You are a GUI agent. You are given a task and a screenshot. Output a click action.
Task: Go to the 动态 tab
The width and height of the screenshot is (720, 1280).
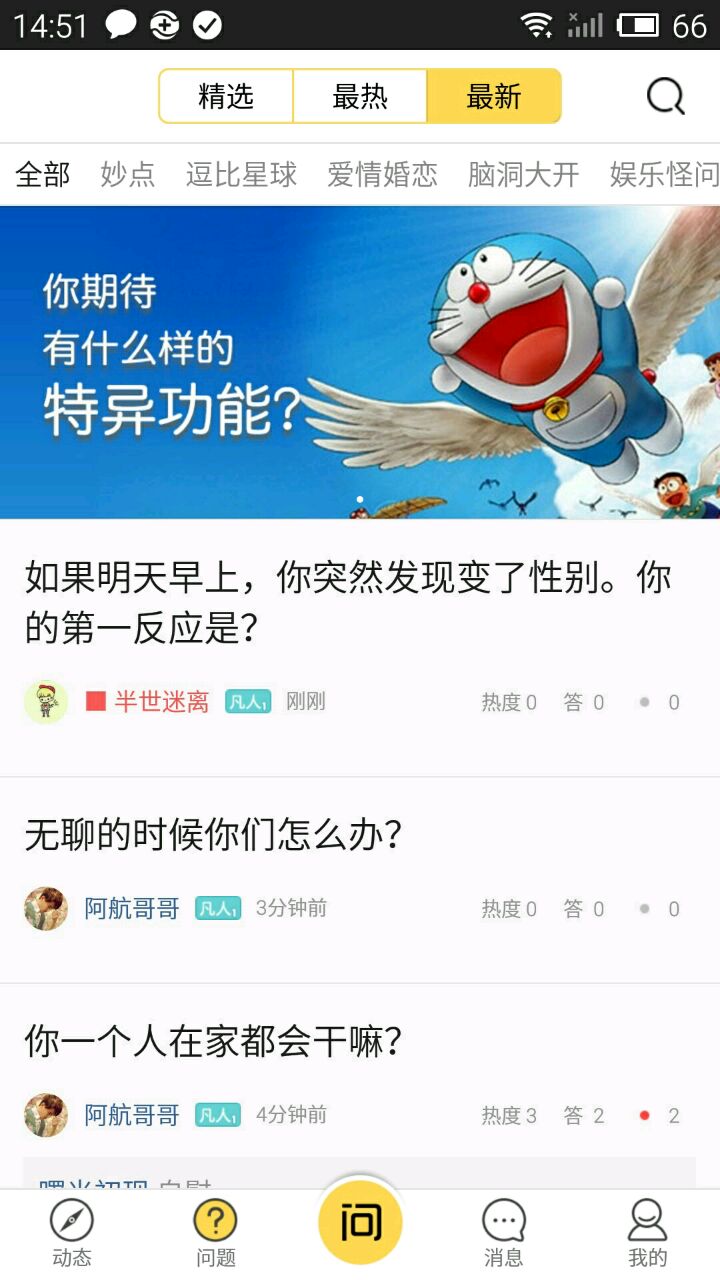[x=72, y=1234]
